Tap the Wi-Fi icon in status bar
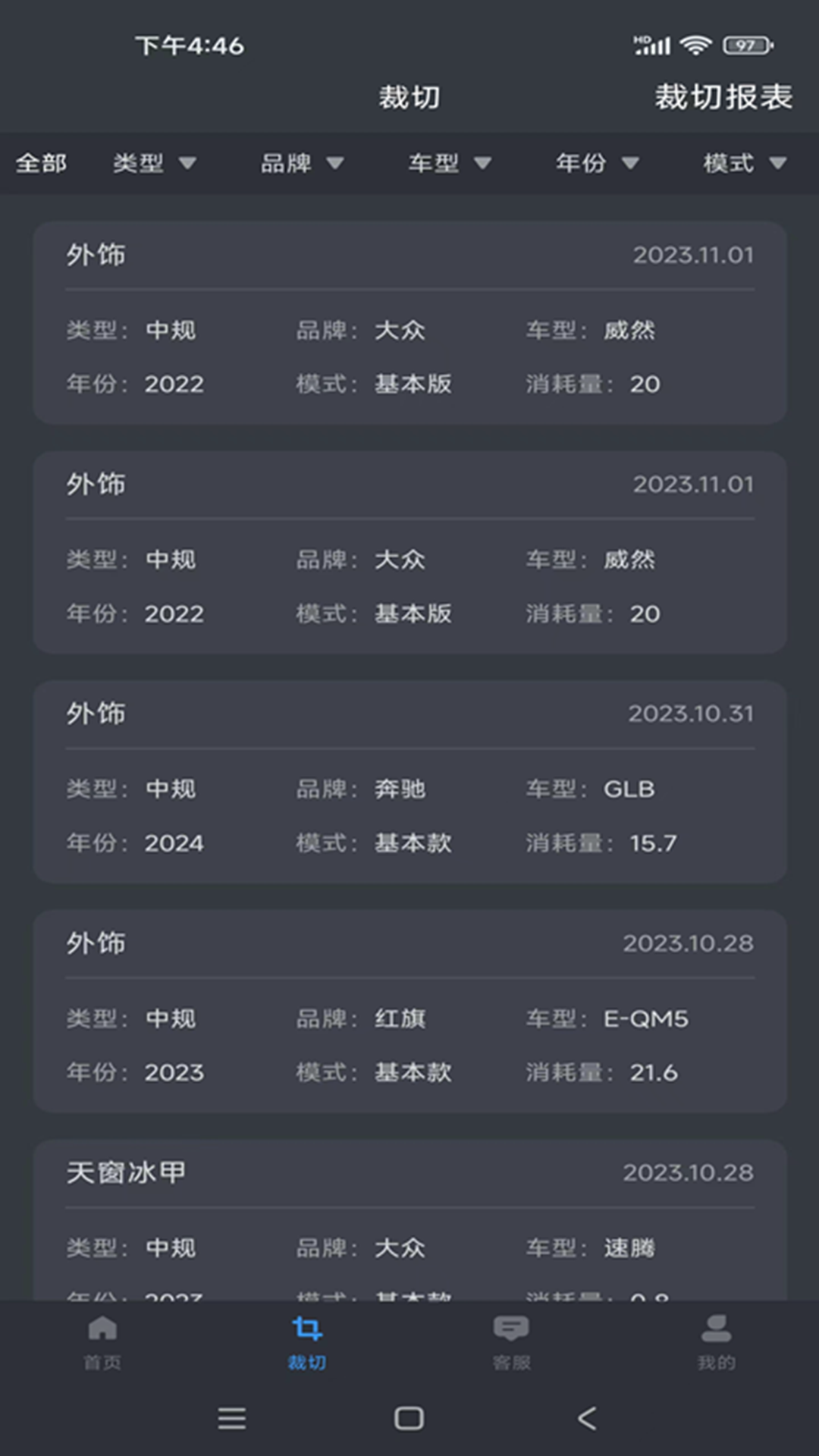The image size is (819, 1456). pyautogui.click(x=695, y=45)
